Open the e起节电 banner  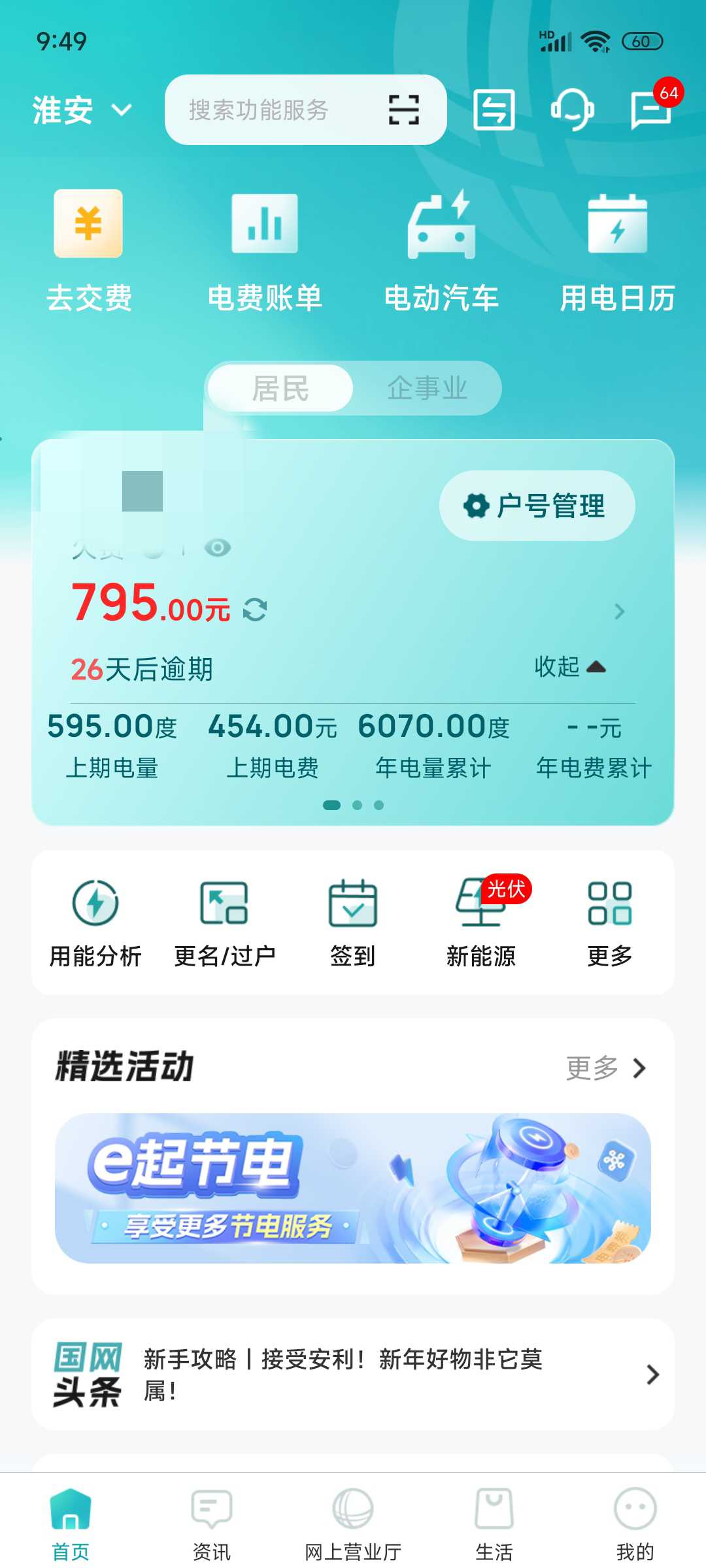point(353,1188)
